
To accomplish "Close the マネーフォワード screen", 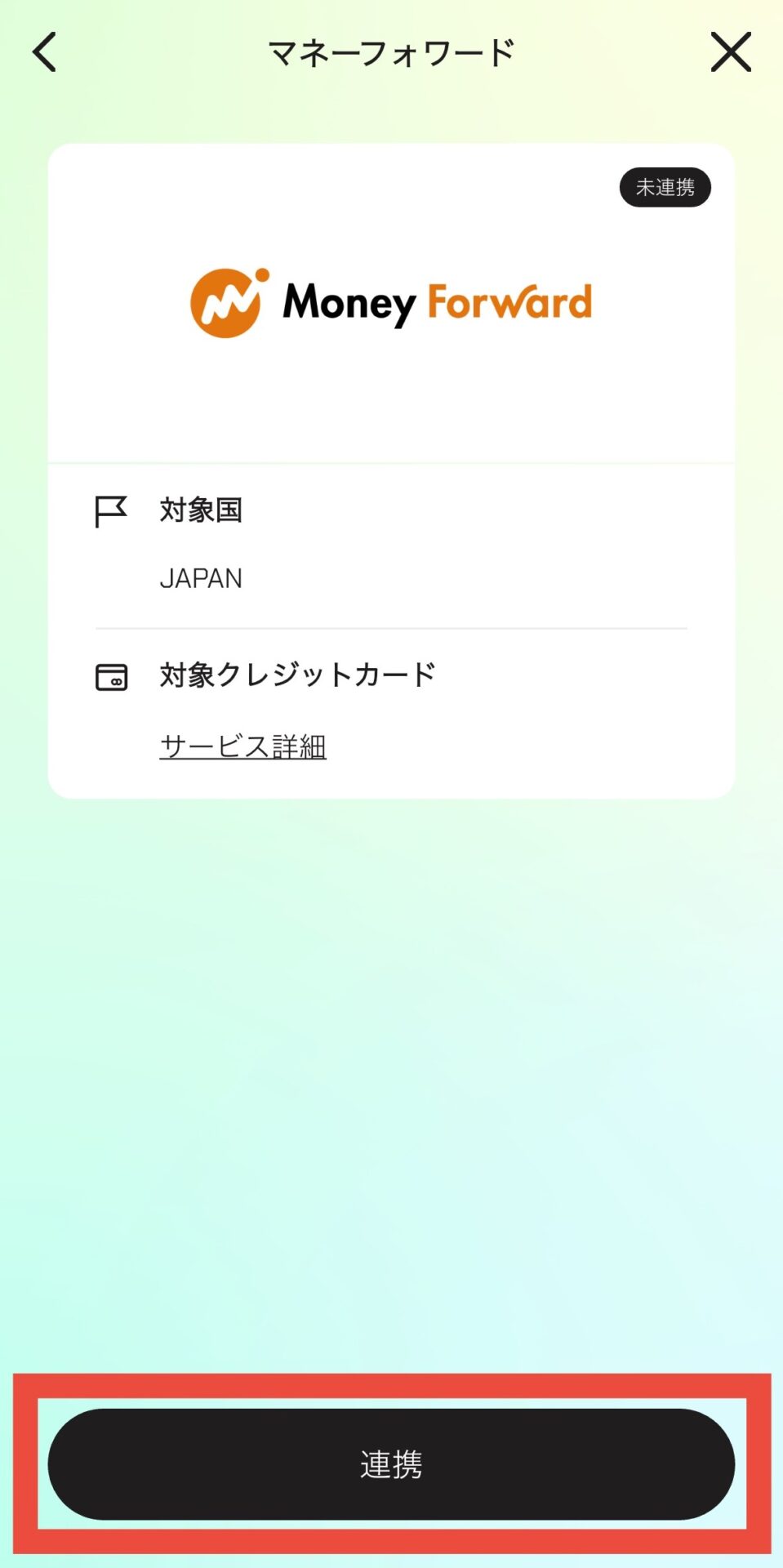I will click(x=730, y=53).
